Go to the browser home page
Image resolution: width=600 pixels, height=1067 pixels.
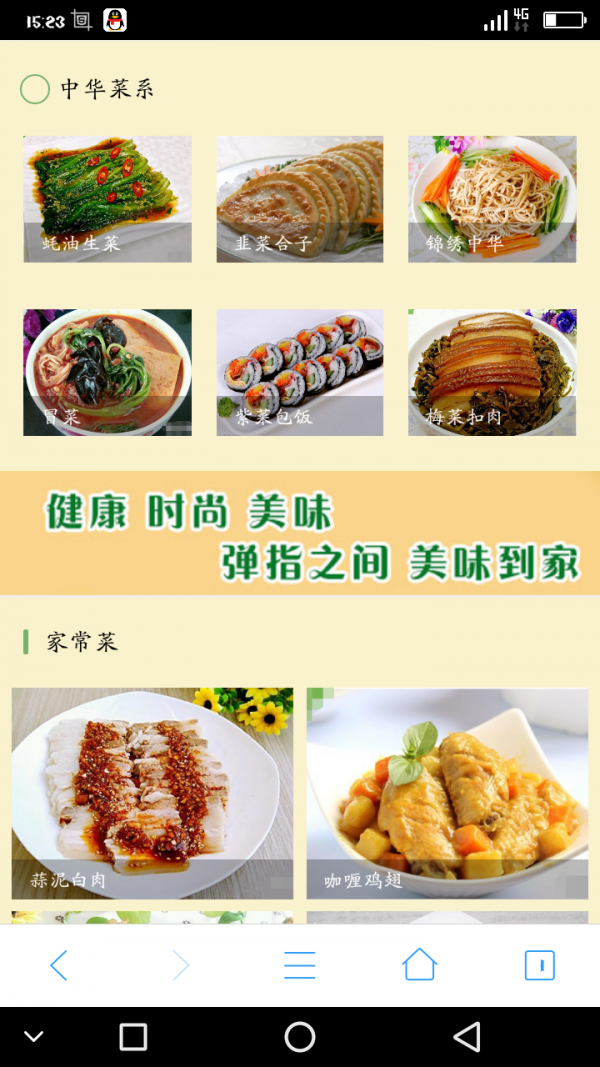[x=419, y=965]
